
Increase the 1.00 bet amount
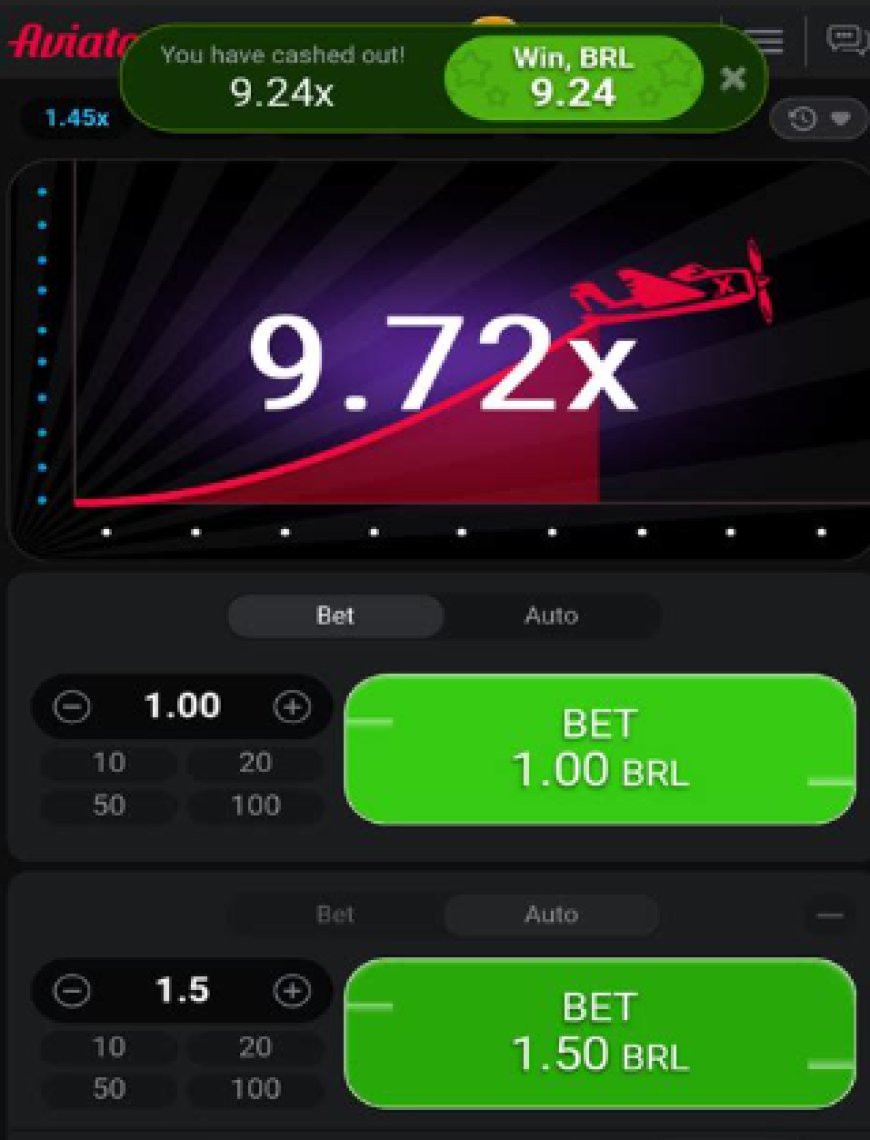coord(291,708)
